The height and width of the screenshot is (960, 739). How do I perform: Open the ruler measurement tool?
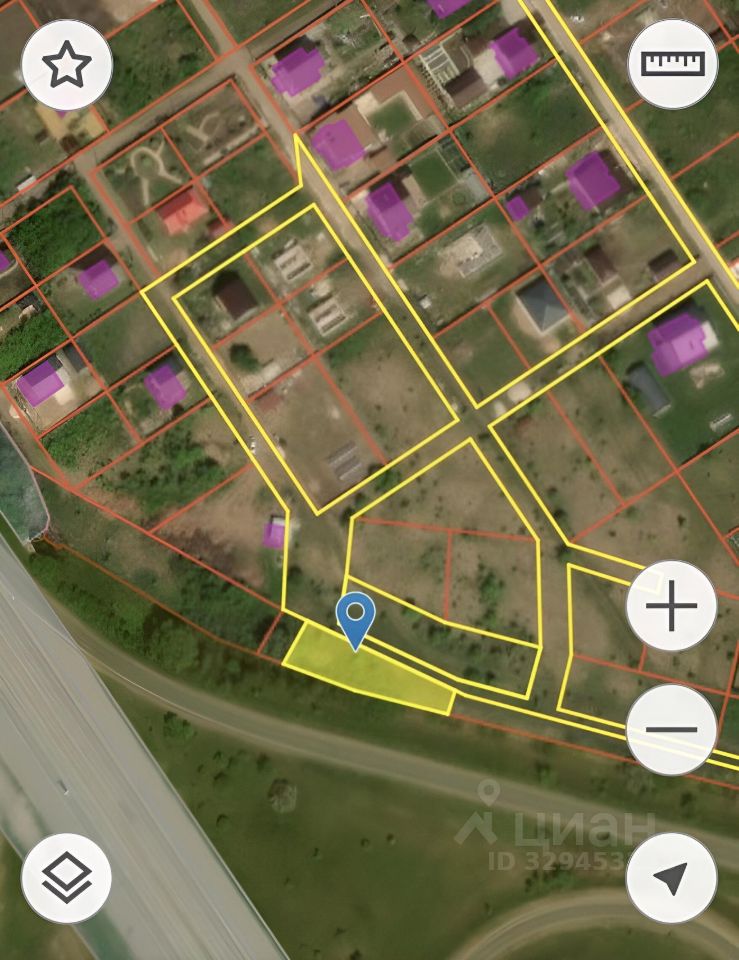(x=672, y=65)
